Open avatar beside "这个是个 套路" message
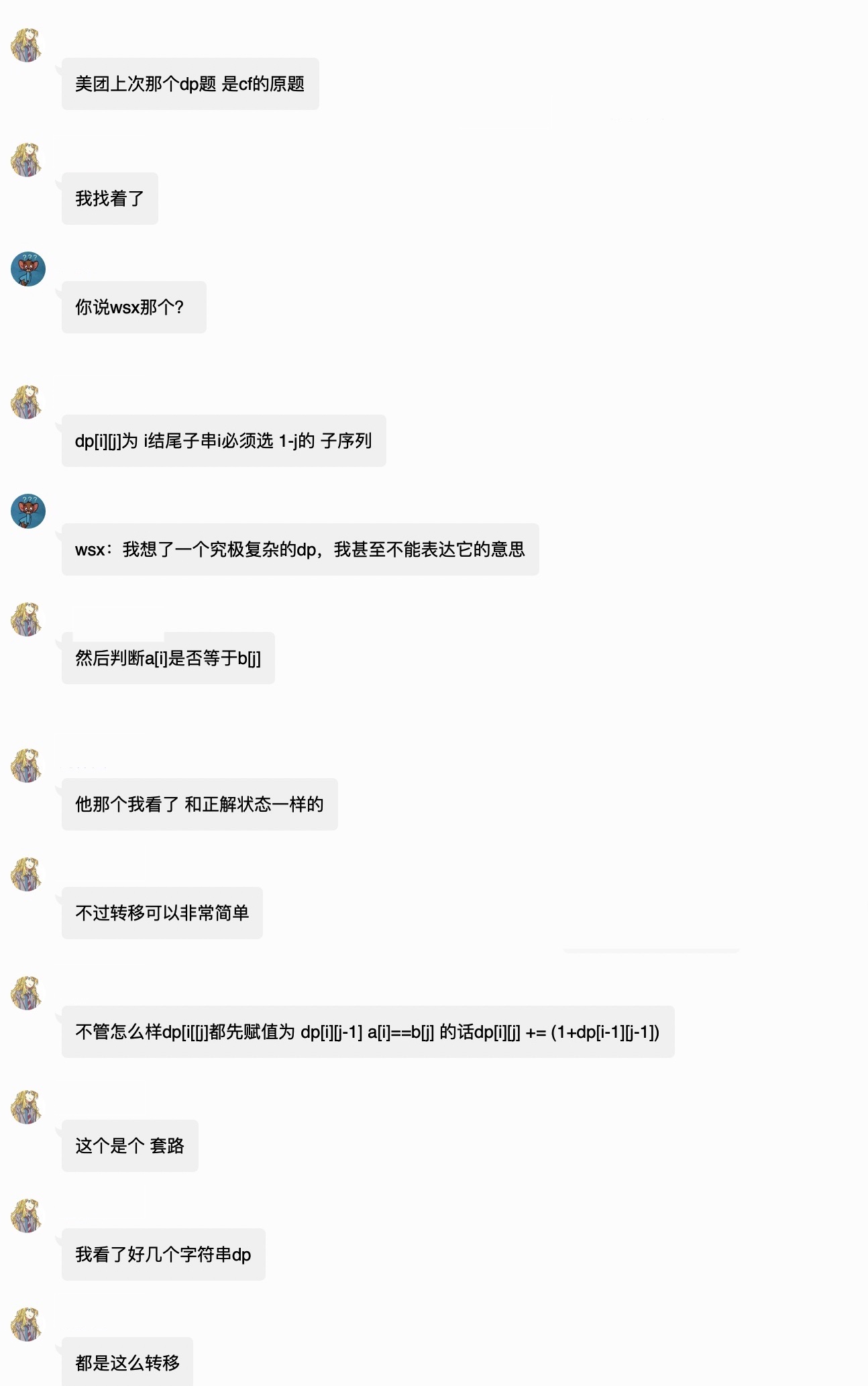 [x=28, y=1108]
